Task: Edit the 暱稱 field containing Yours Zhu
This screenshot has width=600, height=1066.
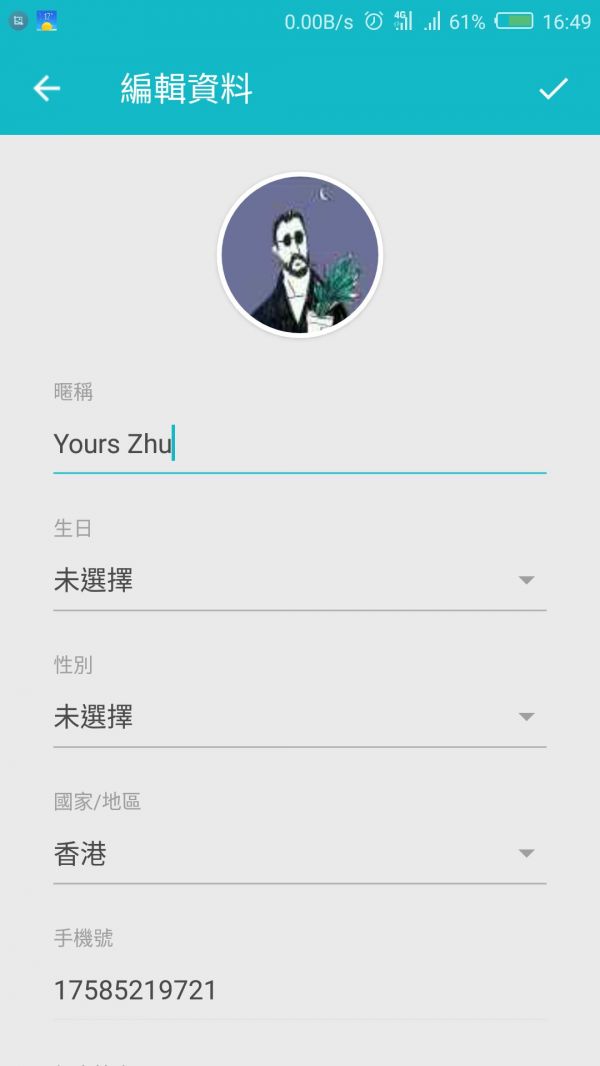Action: 299,444
